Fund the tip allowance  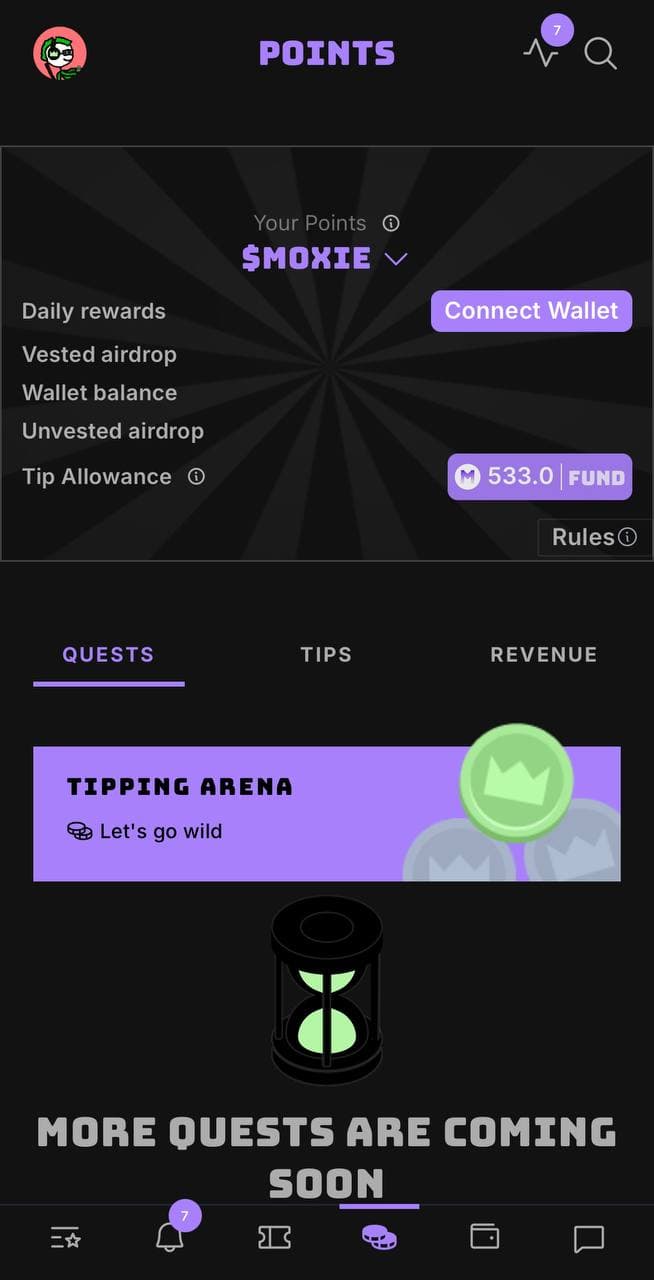click(x=597, y=477)
